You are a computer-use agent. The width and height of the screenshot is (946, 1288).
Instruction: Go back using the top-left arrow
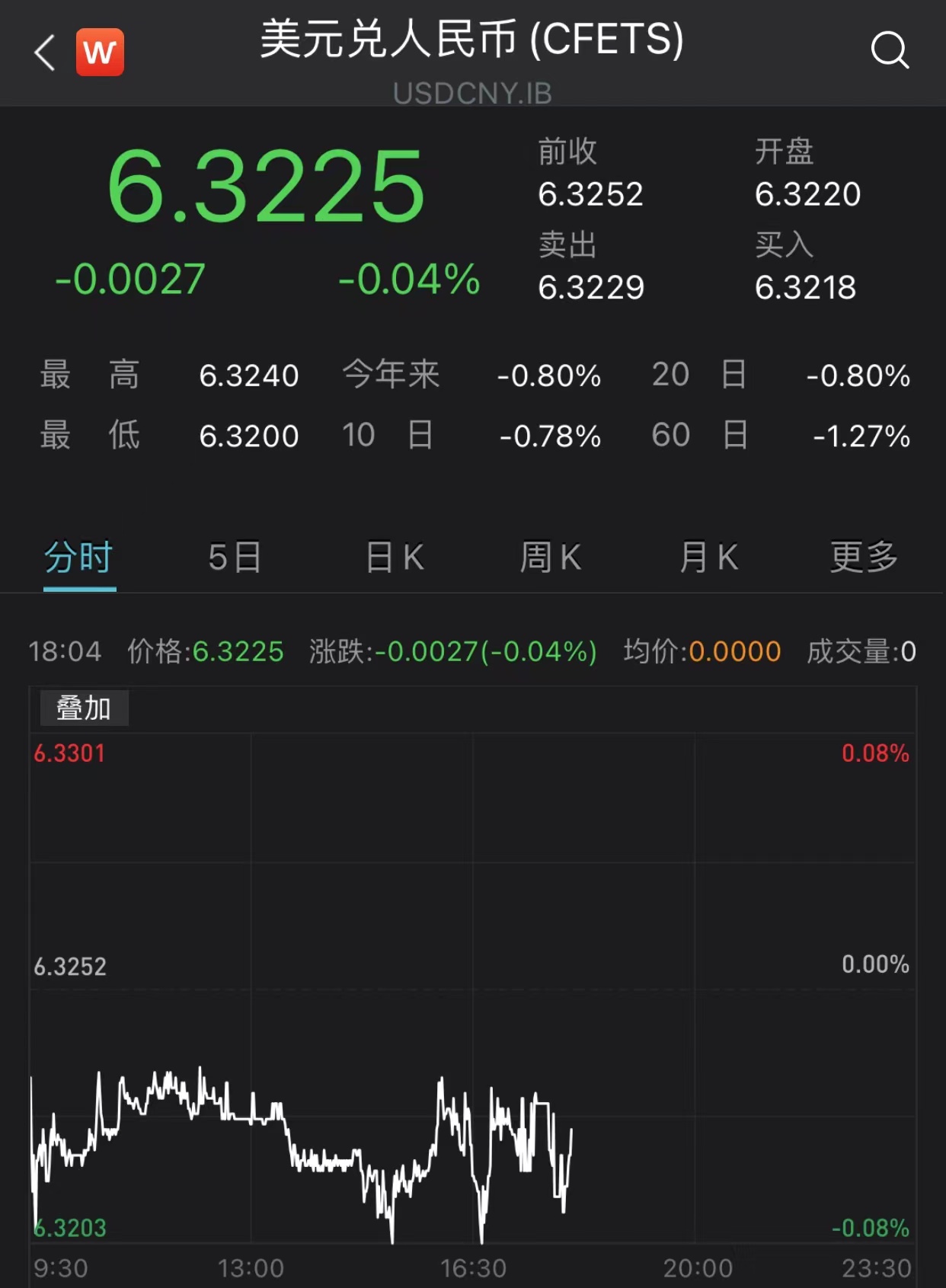tap(45, 53)
